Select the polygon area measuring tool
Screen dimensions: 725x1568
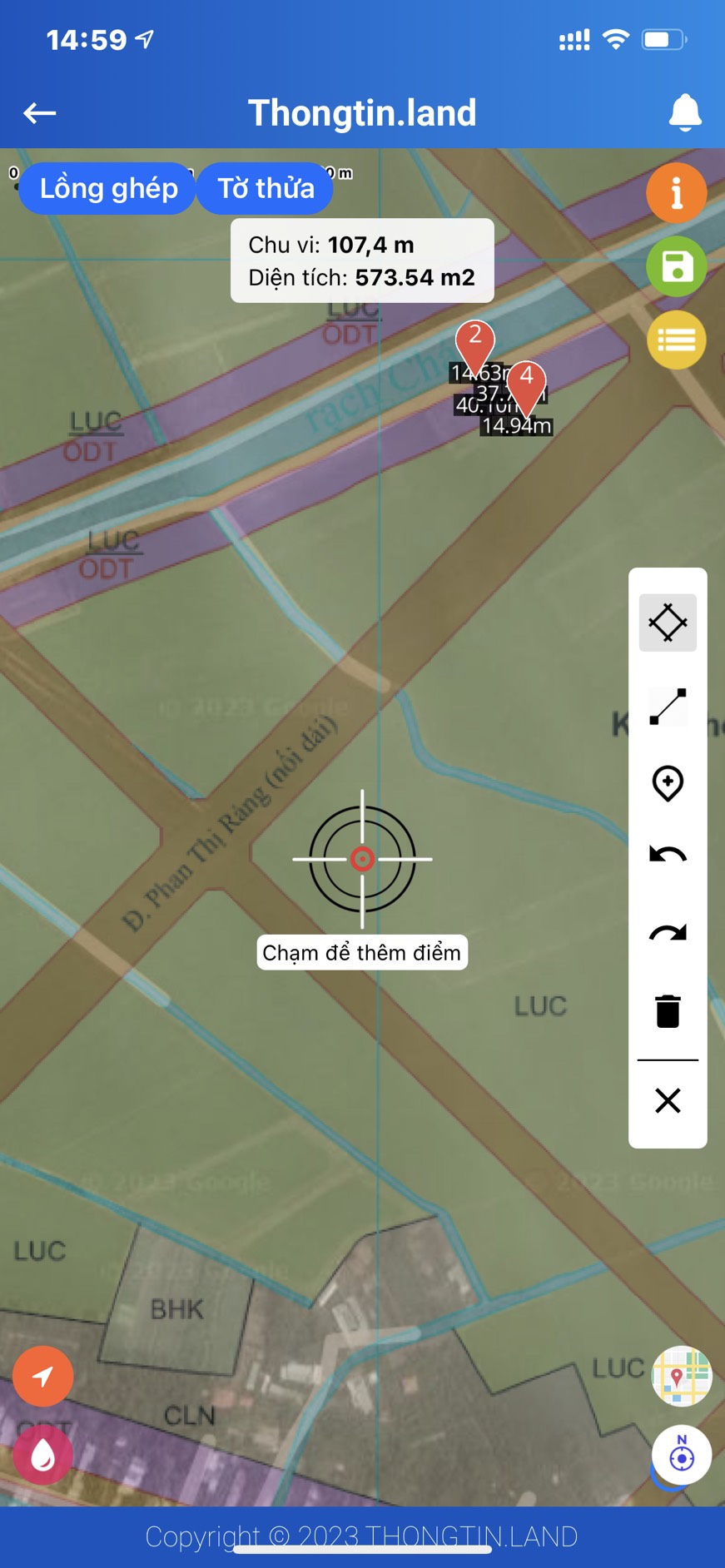(x=668, y=623)
